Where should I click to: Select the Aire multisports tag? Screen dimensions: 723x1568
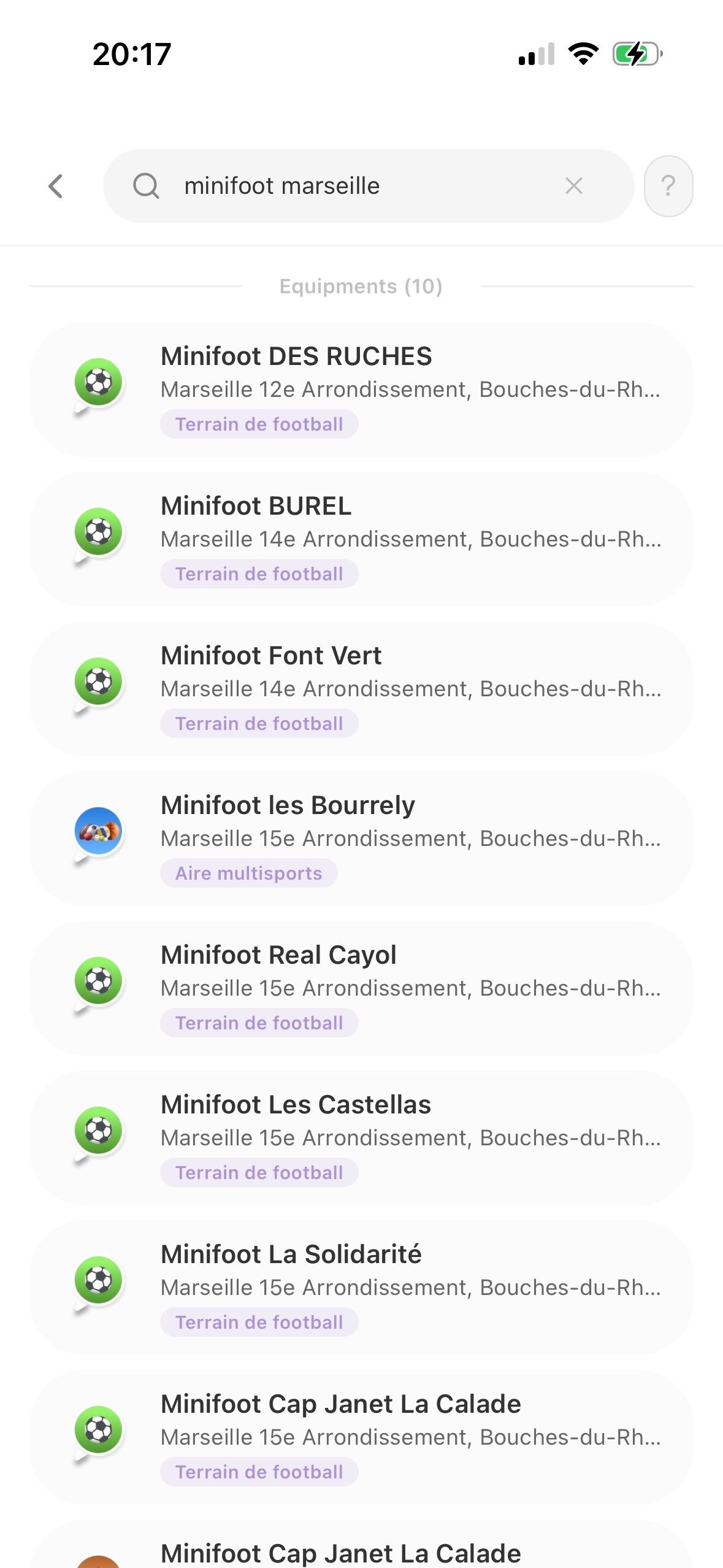pos(249,872)
